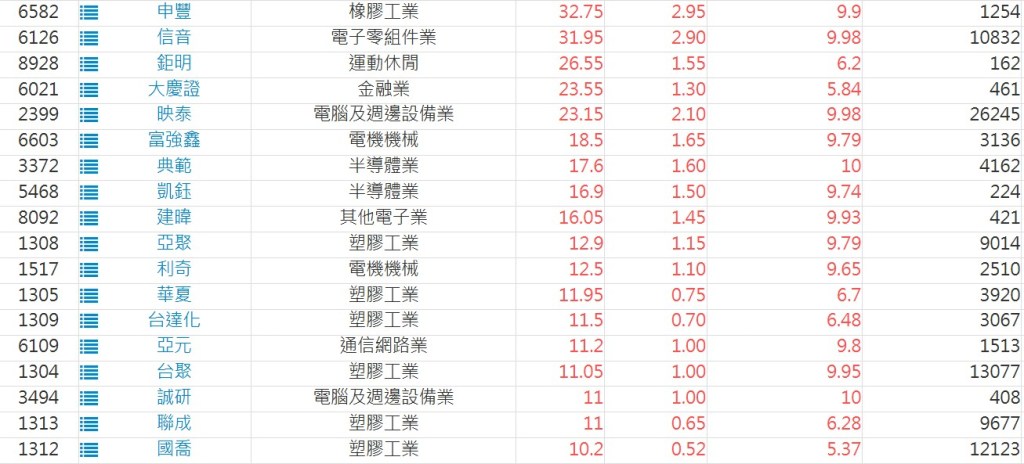Open the 申豐 stock link

pyautogui.click(x=174, y=11)
